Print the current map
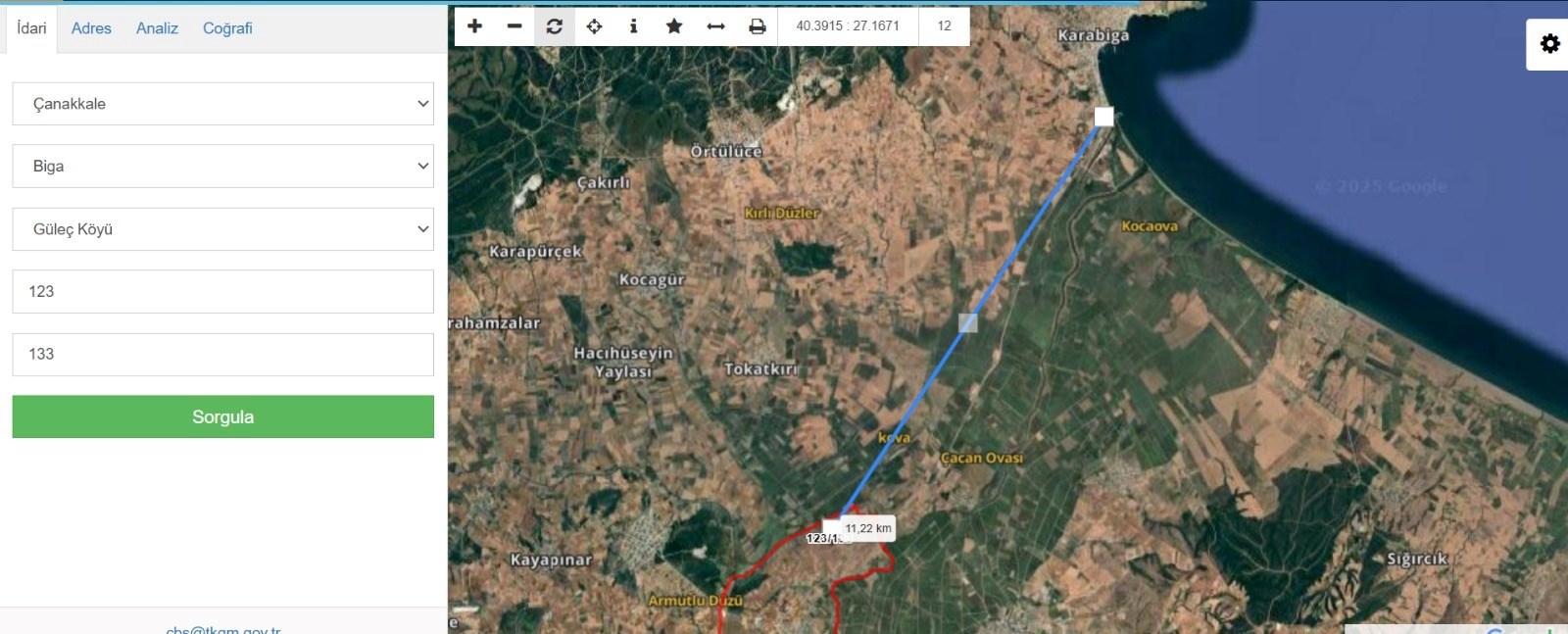Viewport: 1568px width, 634px height. [x=757, y=26]
